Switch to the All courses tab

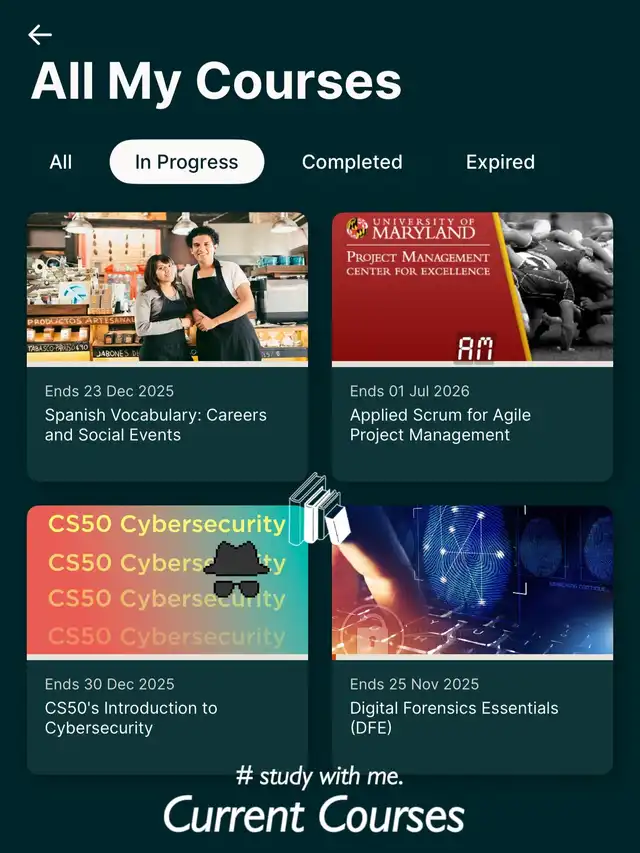pos(61,162)
